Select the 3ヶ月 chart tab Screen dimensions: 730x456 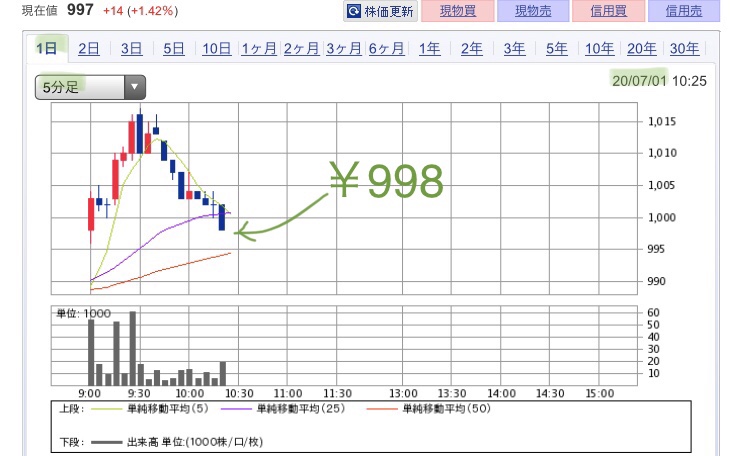(x=344, y=49)
